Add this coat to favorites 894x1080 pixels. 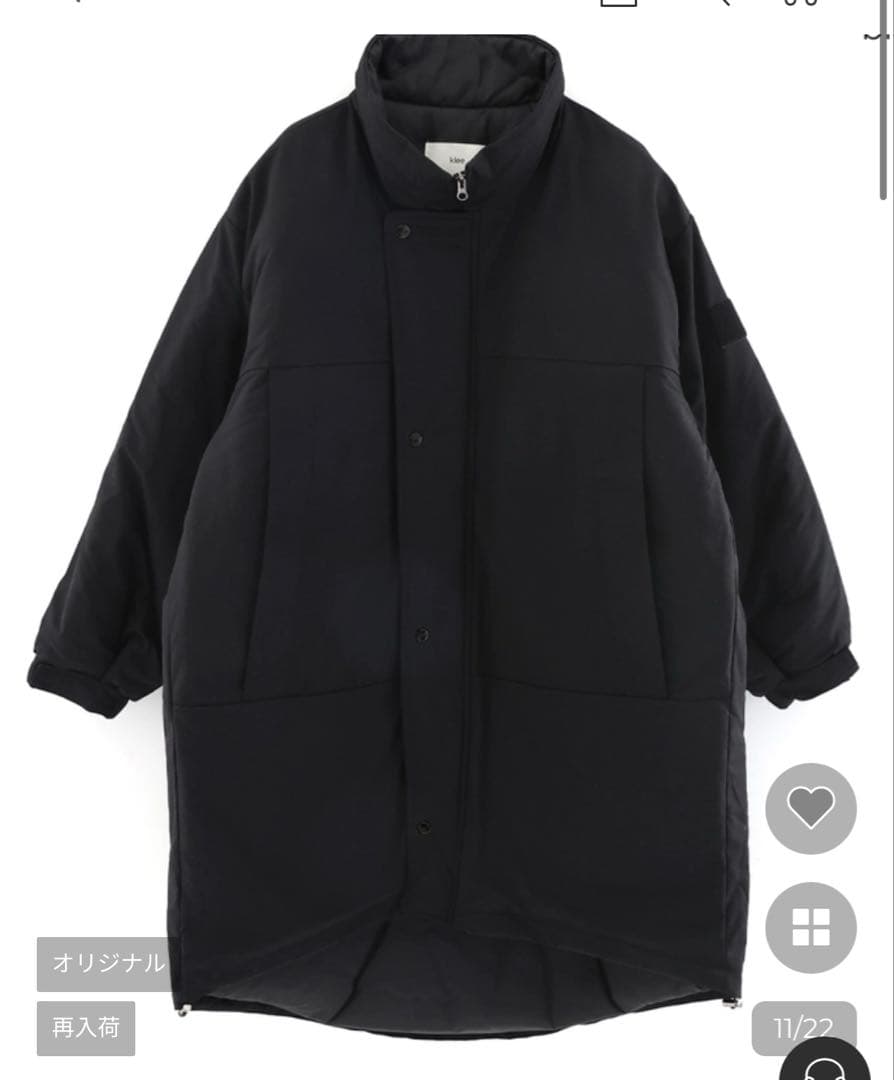810,808
